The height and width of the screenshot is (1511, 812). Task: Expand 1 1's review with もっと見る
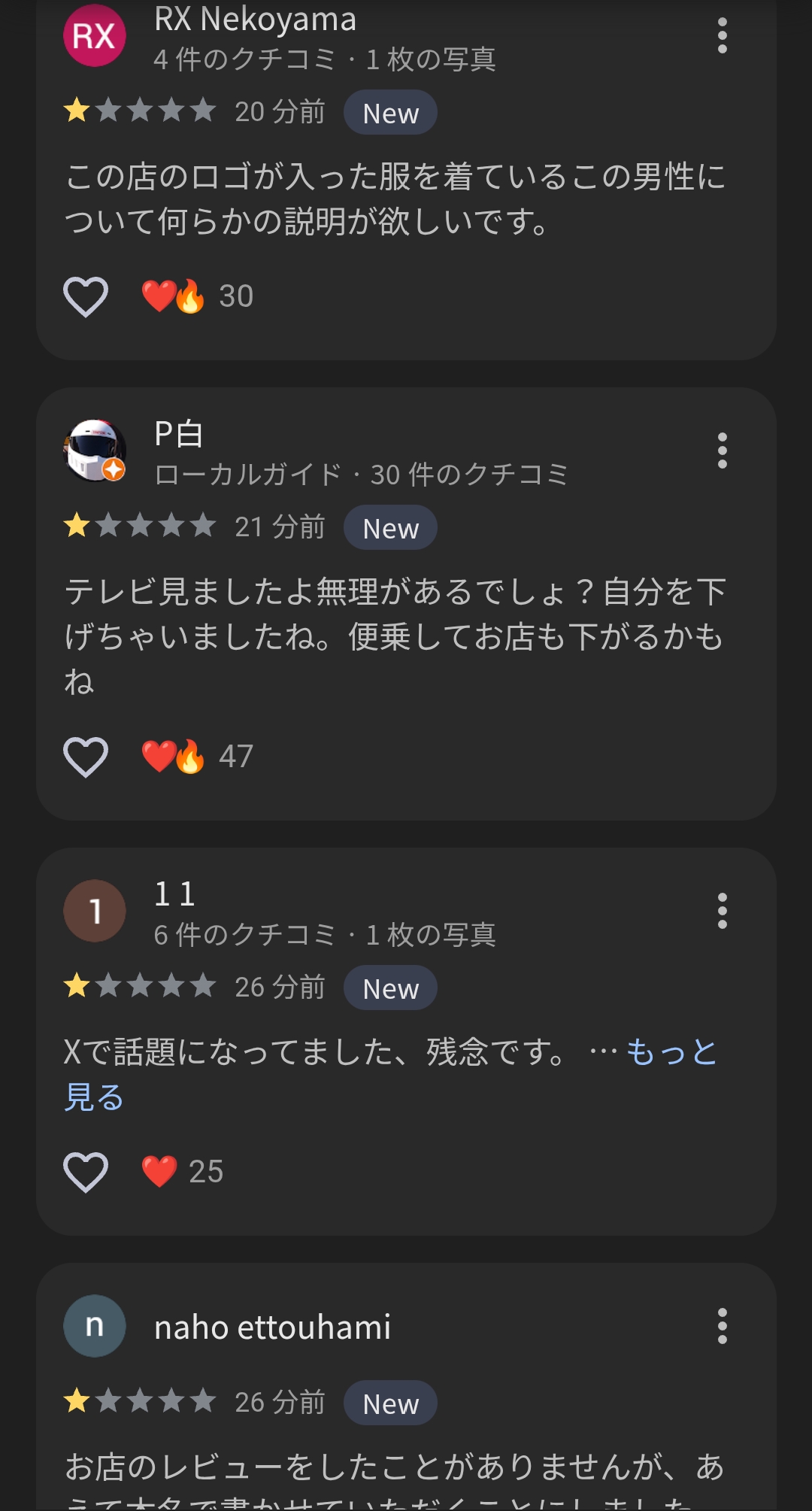[671, 1051]
